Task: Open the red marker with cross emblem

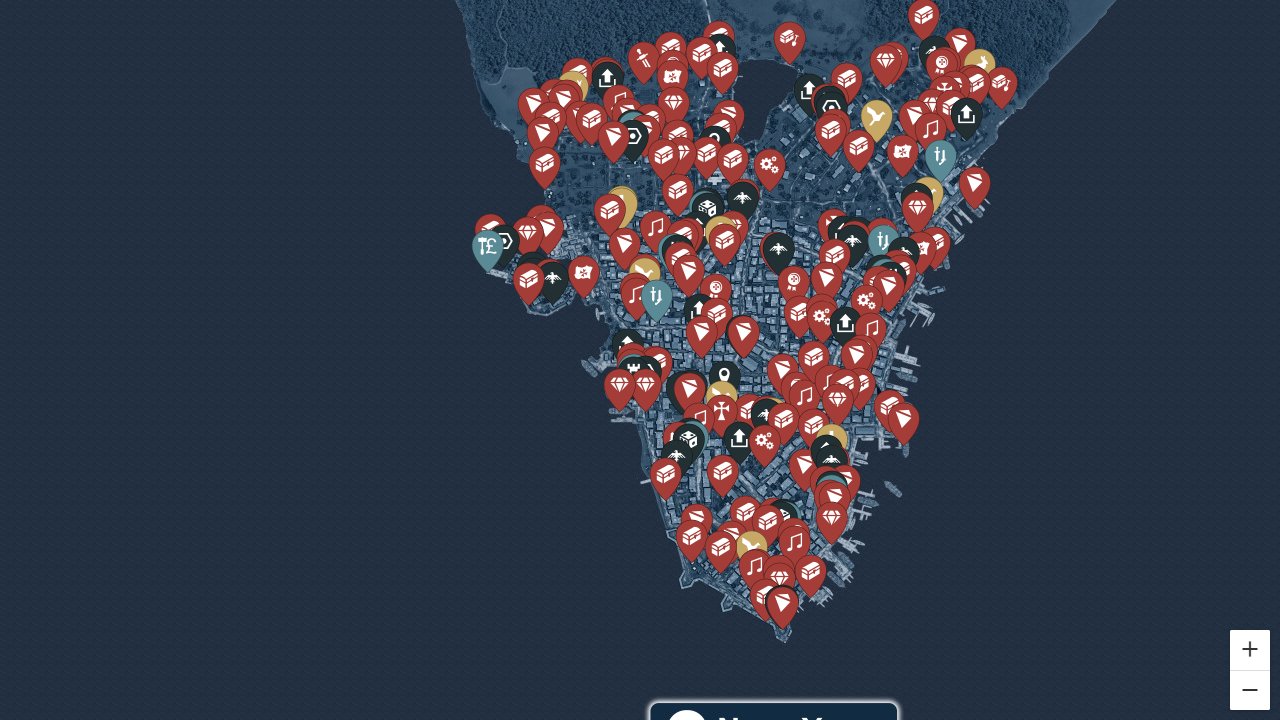Action: (x=720, y=411)
